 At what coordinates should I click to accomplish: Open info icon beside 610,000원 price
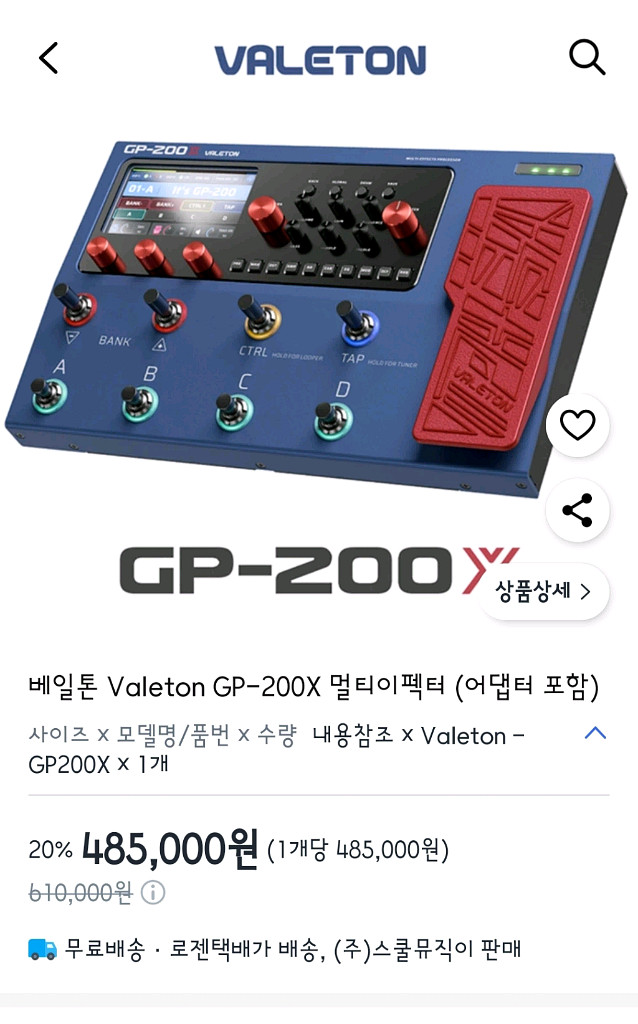153,893
